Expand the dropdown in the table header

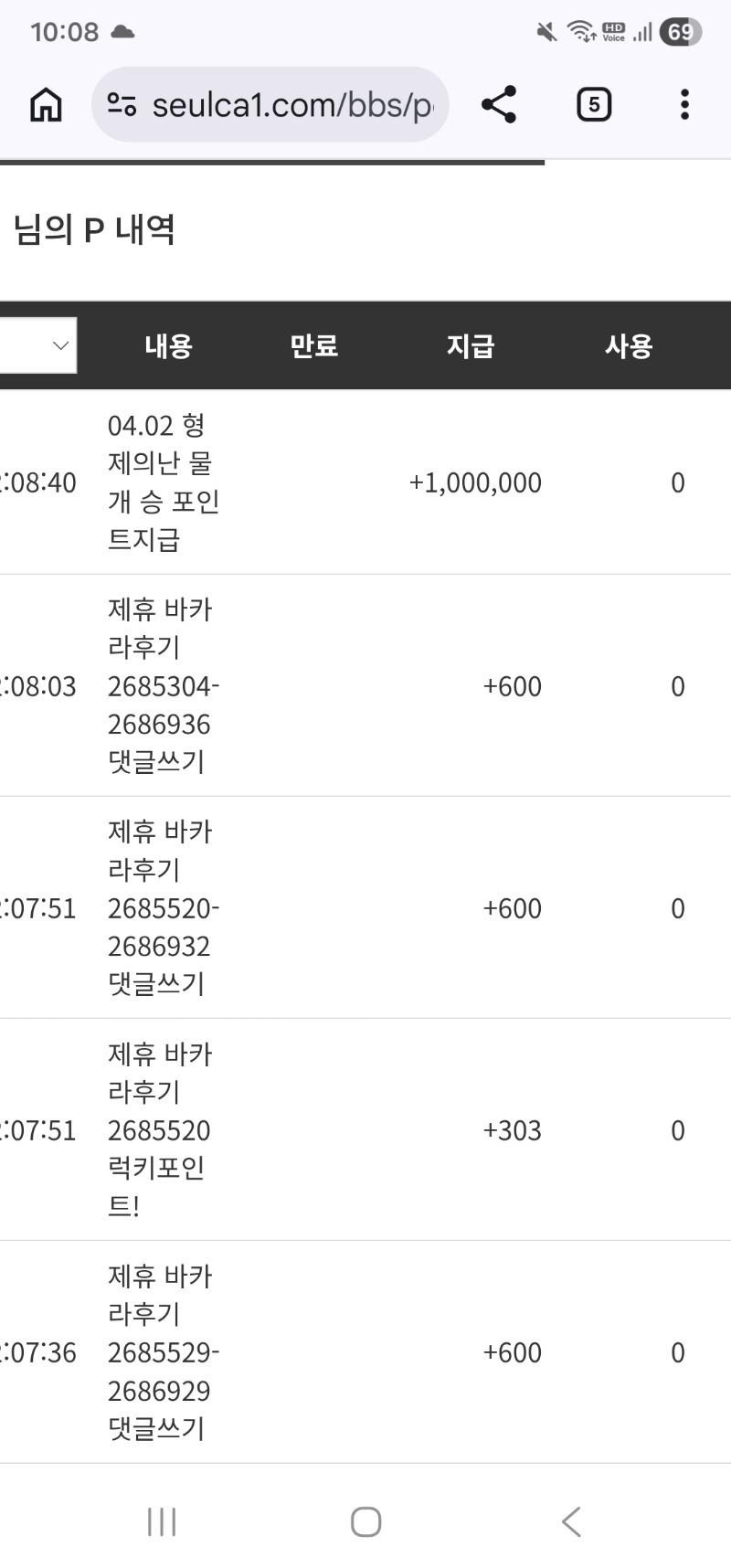point(38,345)
